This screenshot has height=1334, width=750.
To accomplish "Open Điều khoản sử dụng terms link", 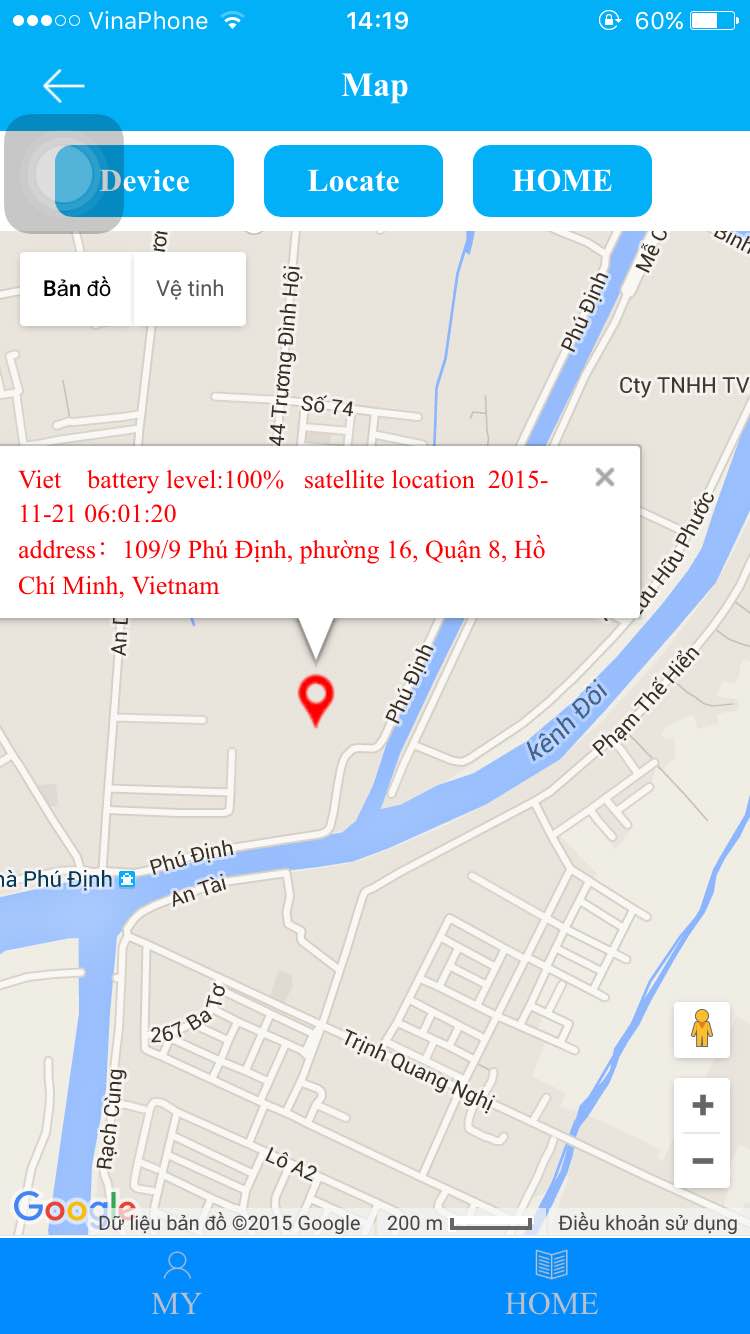I will (647, 1223).
